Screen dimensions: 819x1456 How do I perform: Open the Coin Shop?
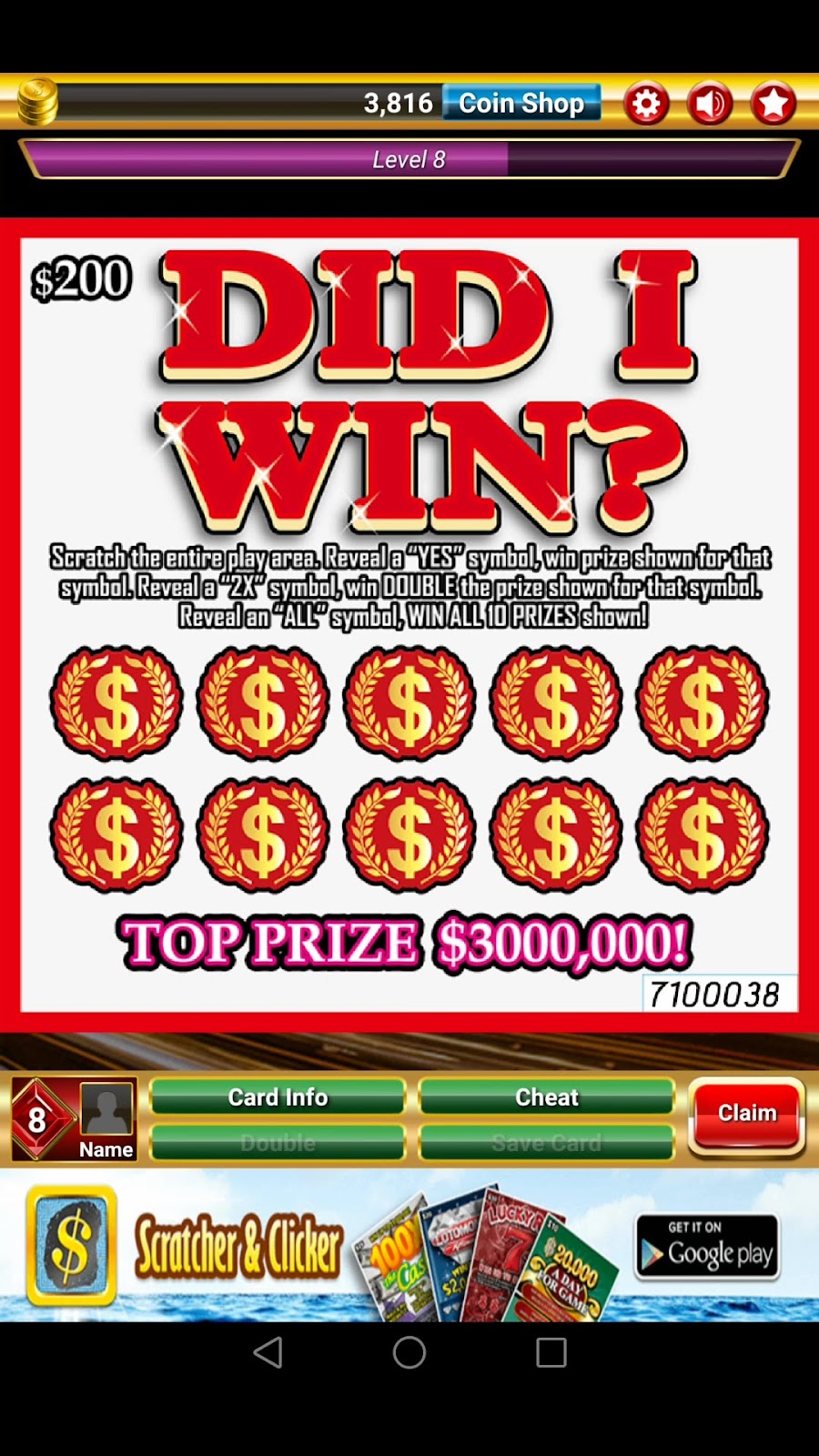[x=521, y=103]
